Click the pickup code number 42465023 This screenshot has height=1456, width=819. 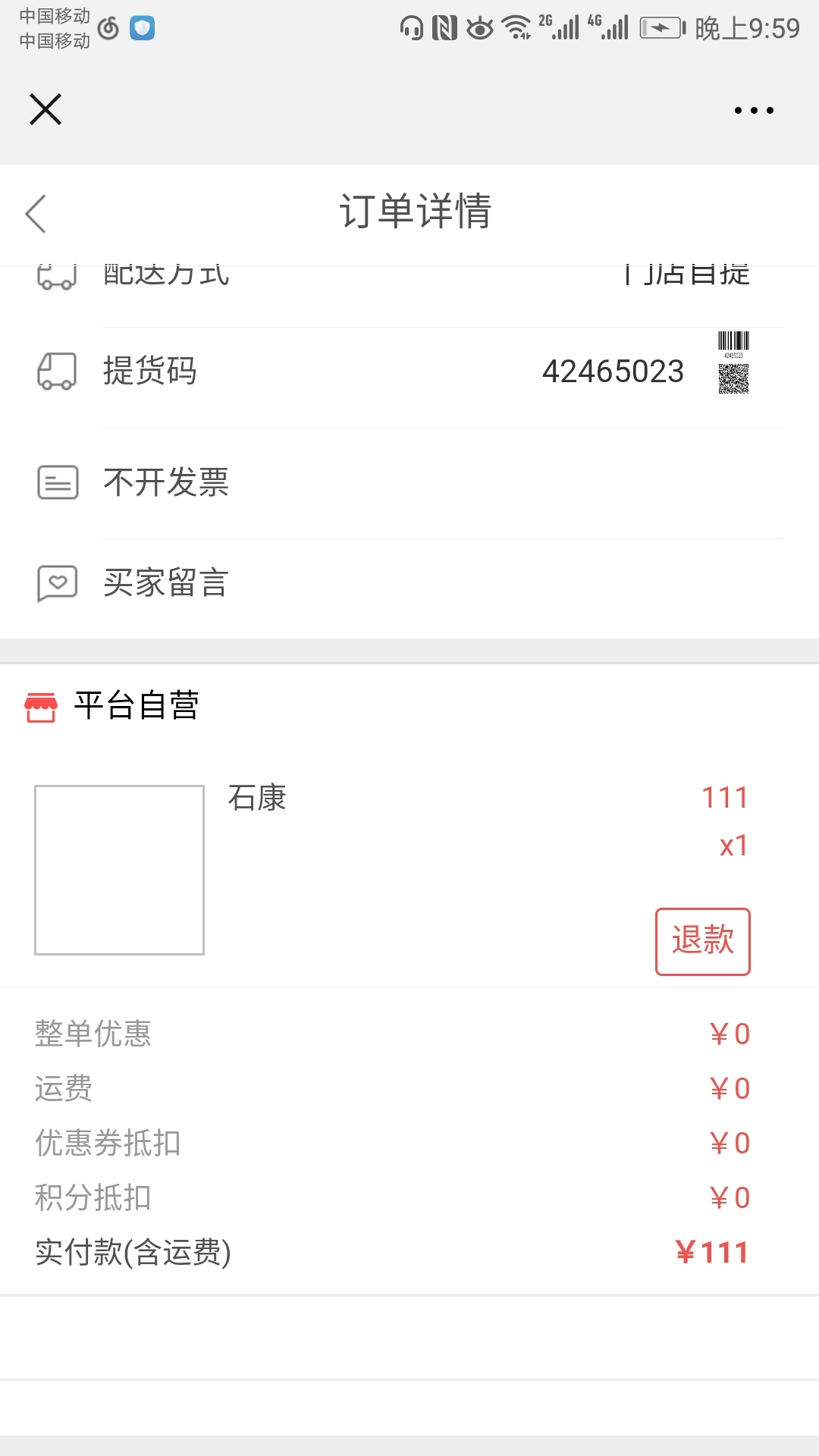click(614, 372)
